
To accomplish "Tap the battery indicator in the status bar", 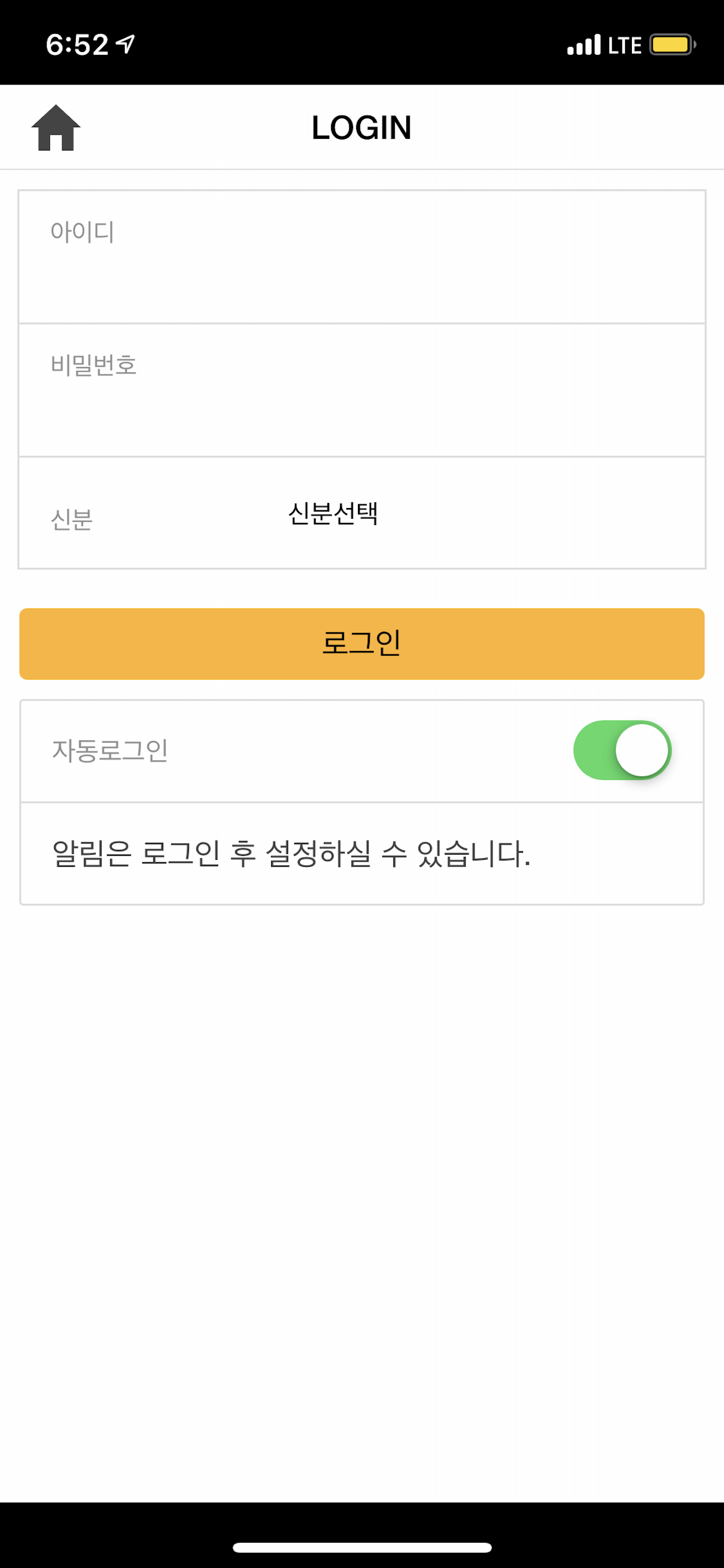I will 669,43.
